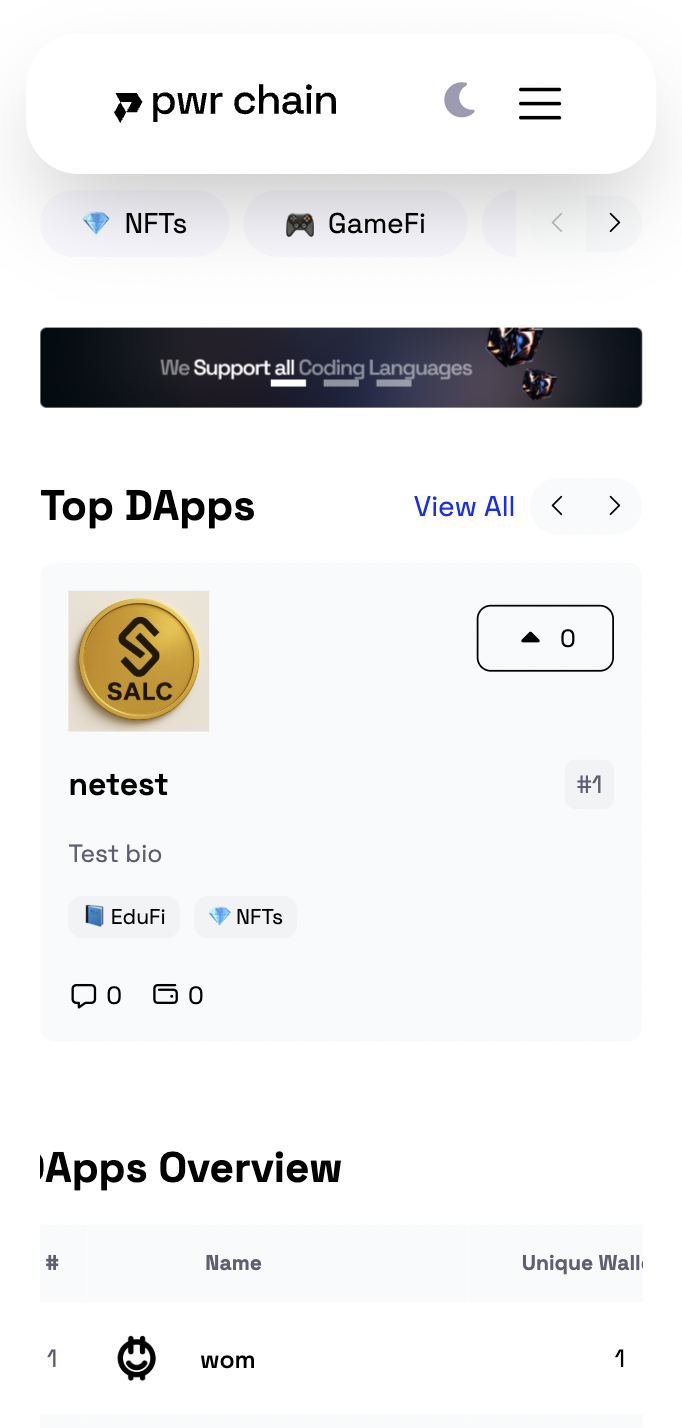The image size is (682, 1428).
Task: Select the NFTs category chip in filter bar
Action: coord(135,223)
